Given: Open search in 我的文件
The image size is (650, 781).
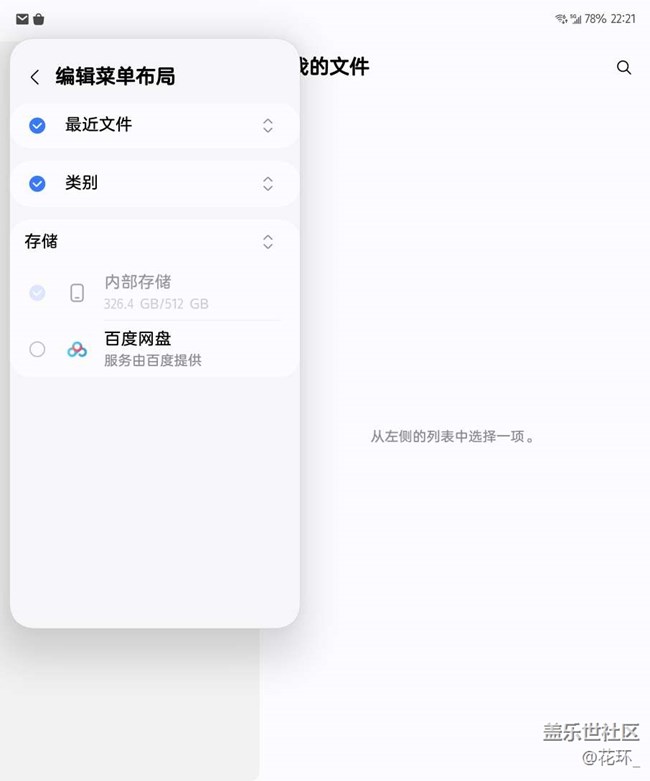Looking at the screenshot, I should pos(624,68).
